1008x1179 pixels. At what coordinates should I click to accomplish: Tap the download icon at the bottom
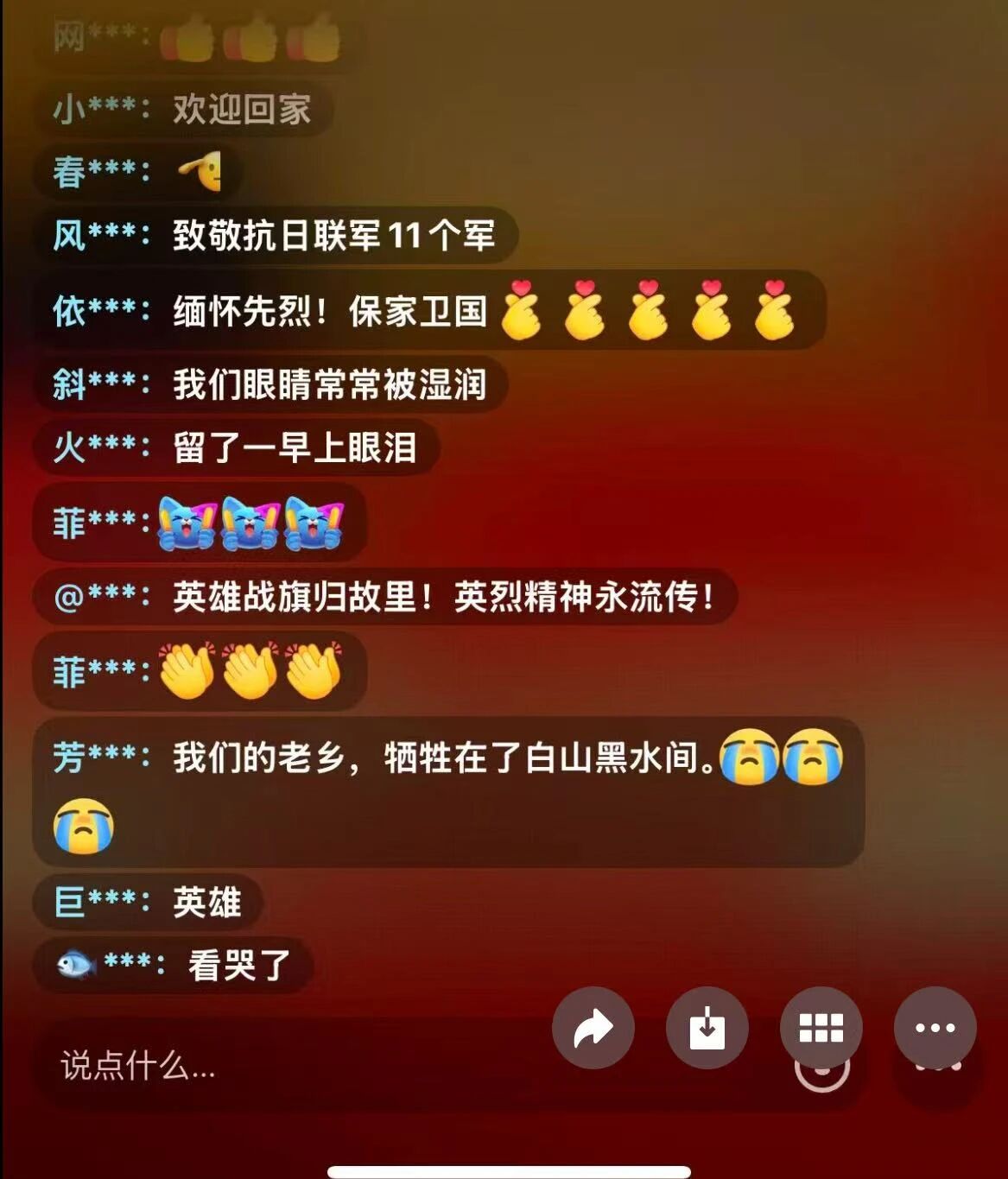pyautogui.click(x=707, y=1027)
